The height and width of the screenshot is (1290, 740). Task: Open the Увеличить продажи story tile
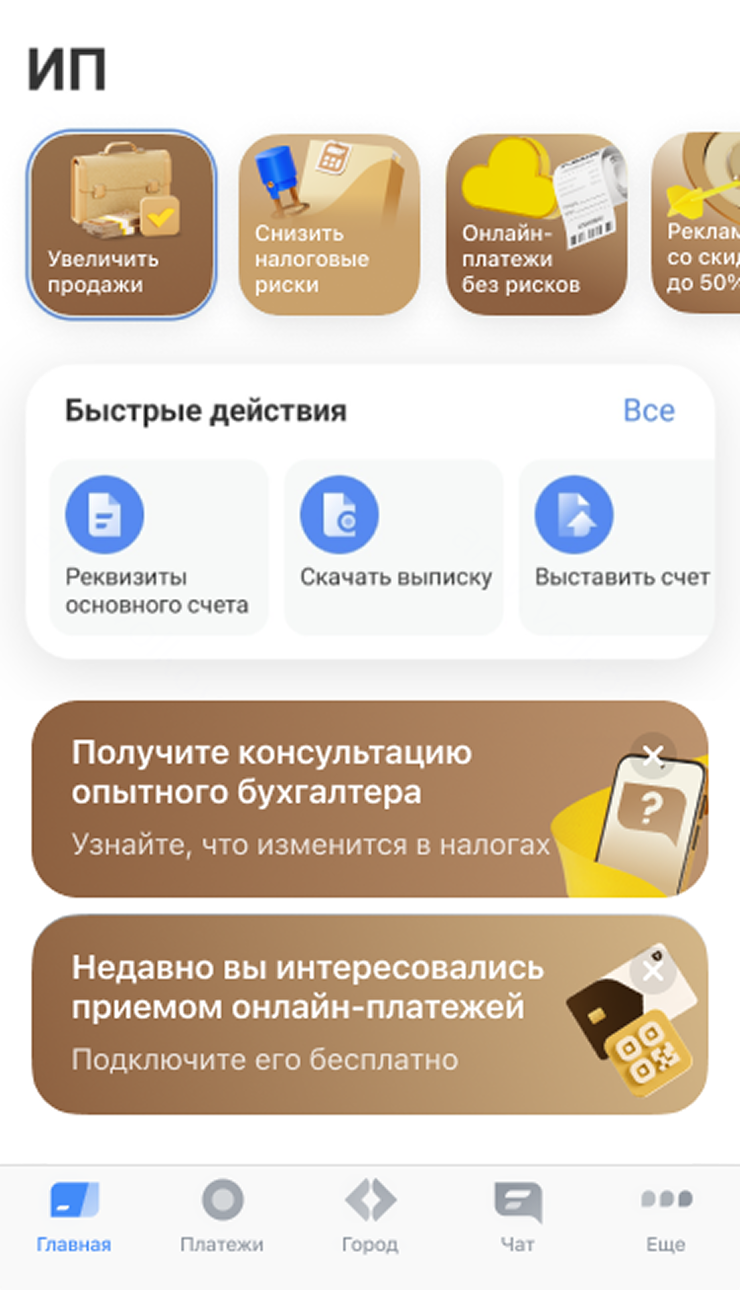pyautogui.click(x=121, y=224)
